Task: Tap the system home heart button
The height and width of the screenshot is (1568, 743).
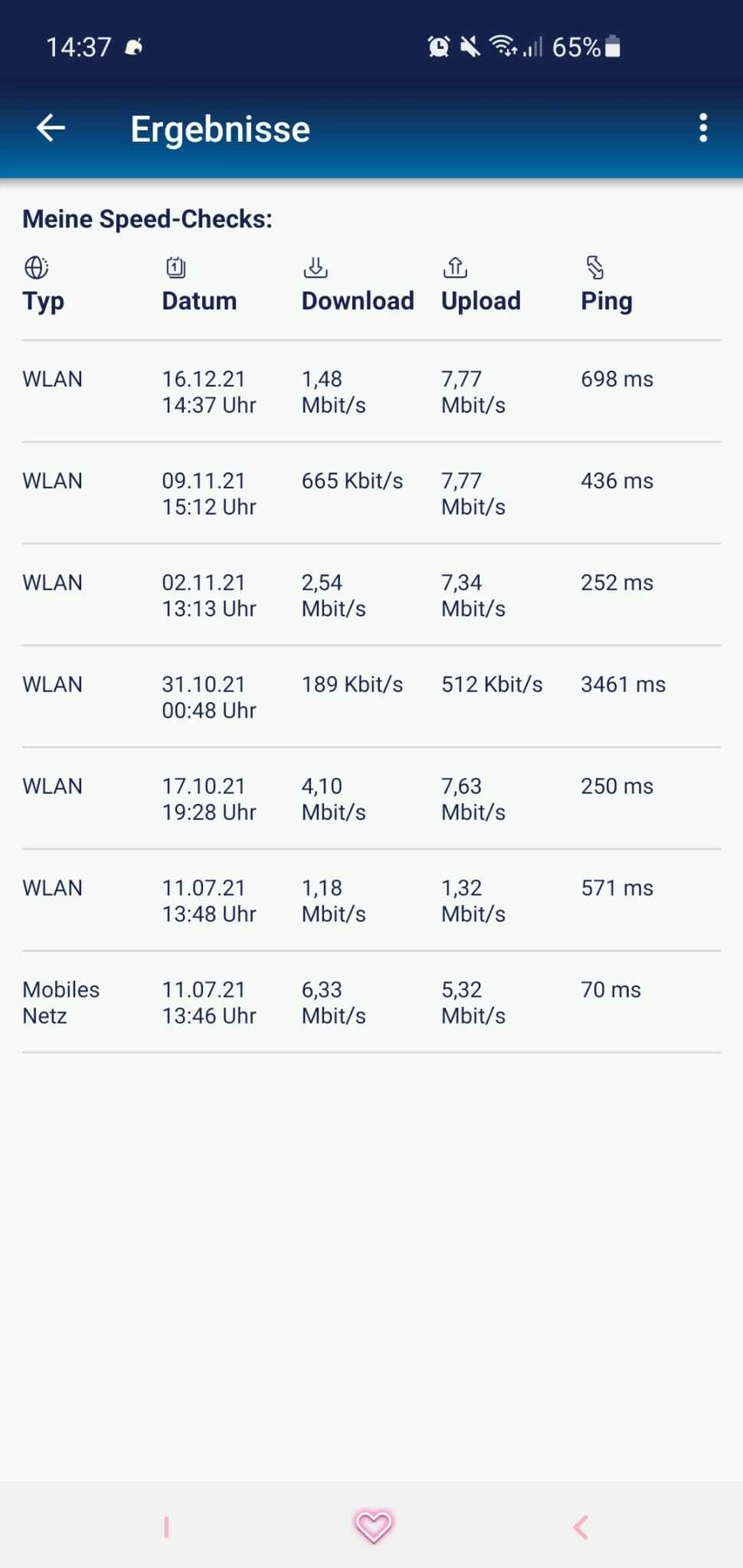Action: [373, 1526]
